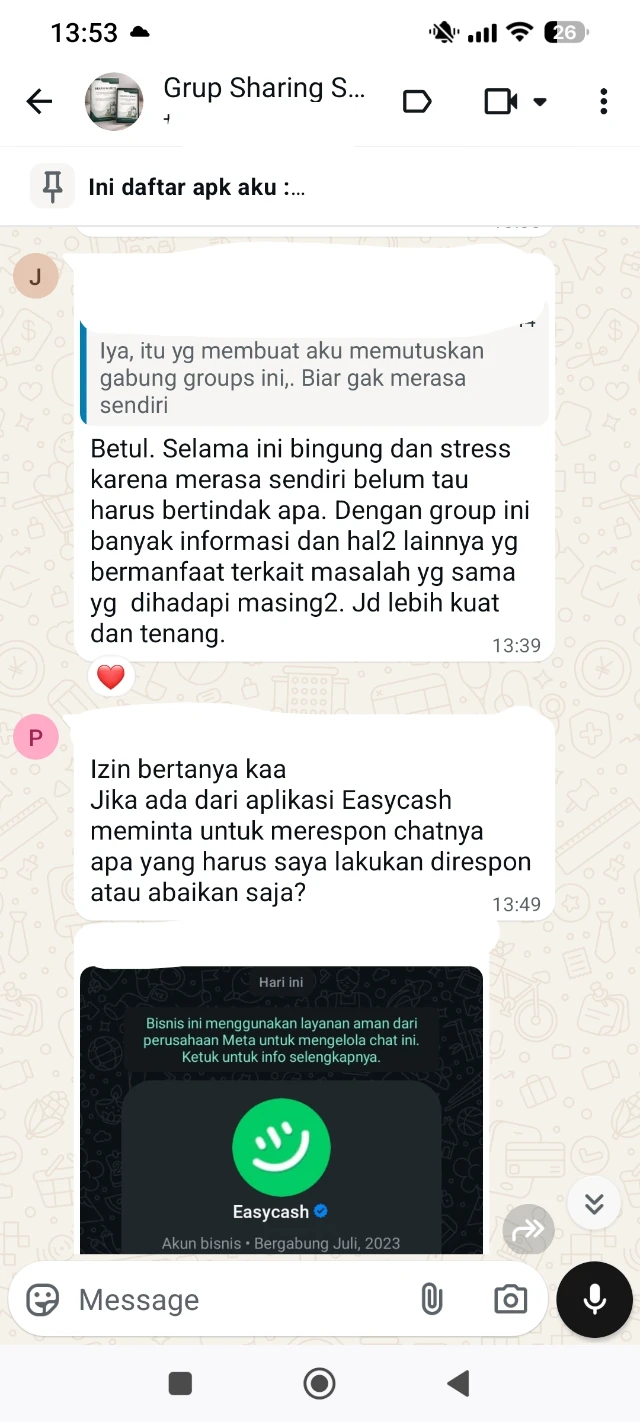
Task: View the heart reaction on the message
Action: [111, 677]
